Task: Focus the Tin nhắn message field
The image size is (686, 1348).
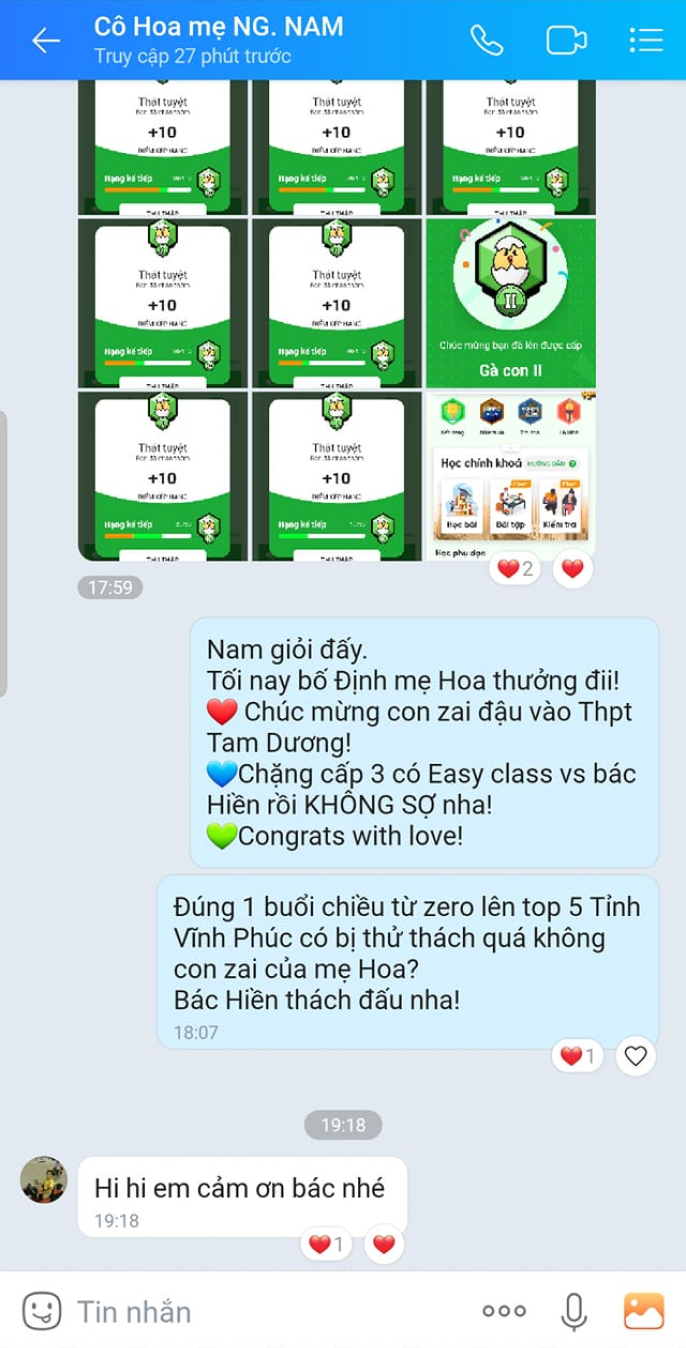Action: [260, 1310]
